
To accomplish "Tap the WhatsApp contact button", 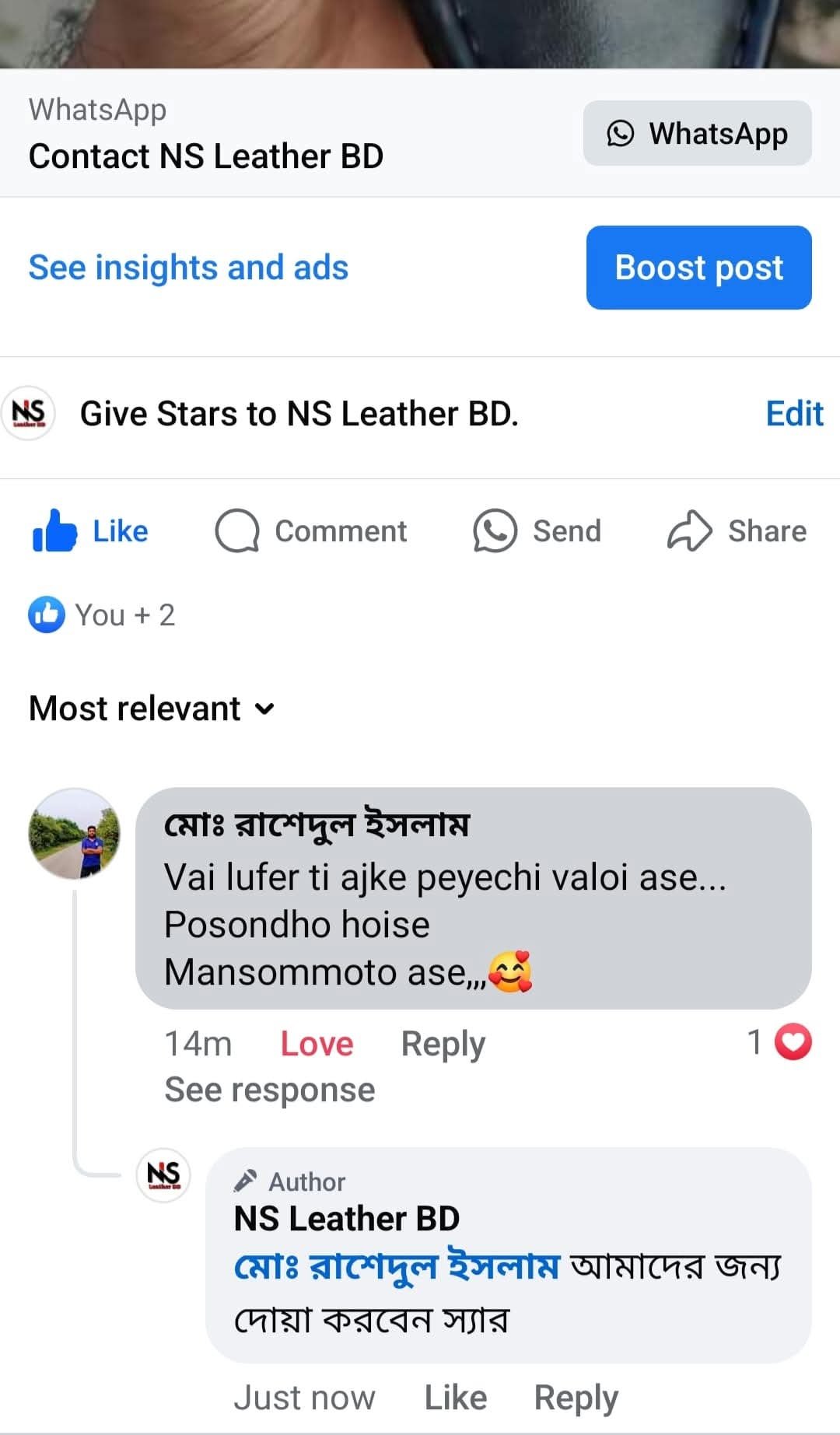I will coord(697,133).
